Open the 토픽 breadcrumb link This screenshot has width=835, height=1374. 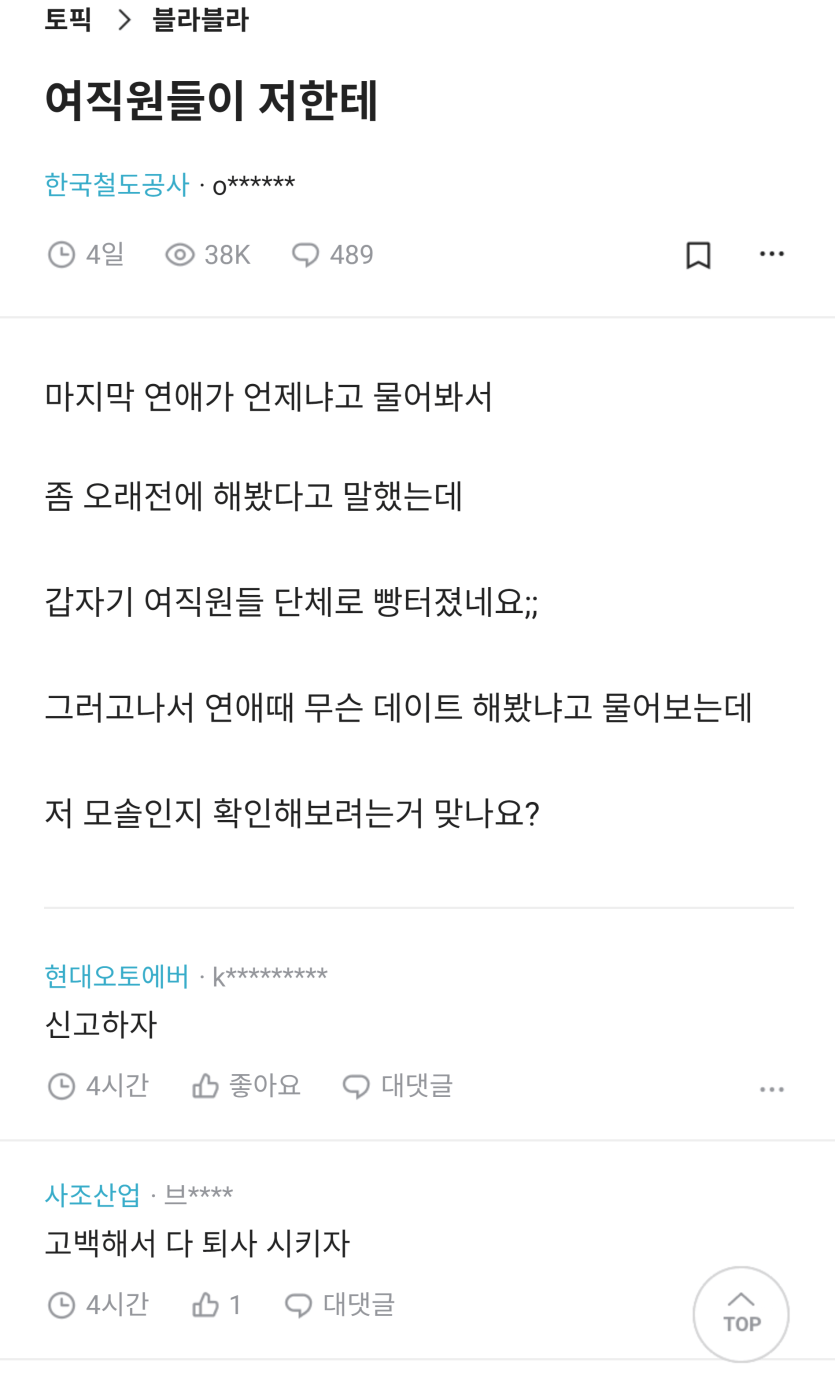[68, 19]
